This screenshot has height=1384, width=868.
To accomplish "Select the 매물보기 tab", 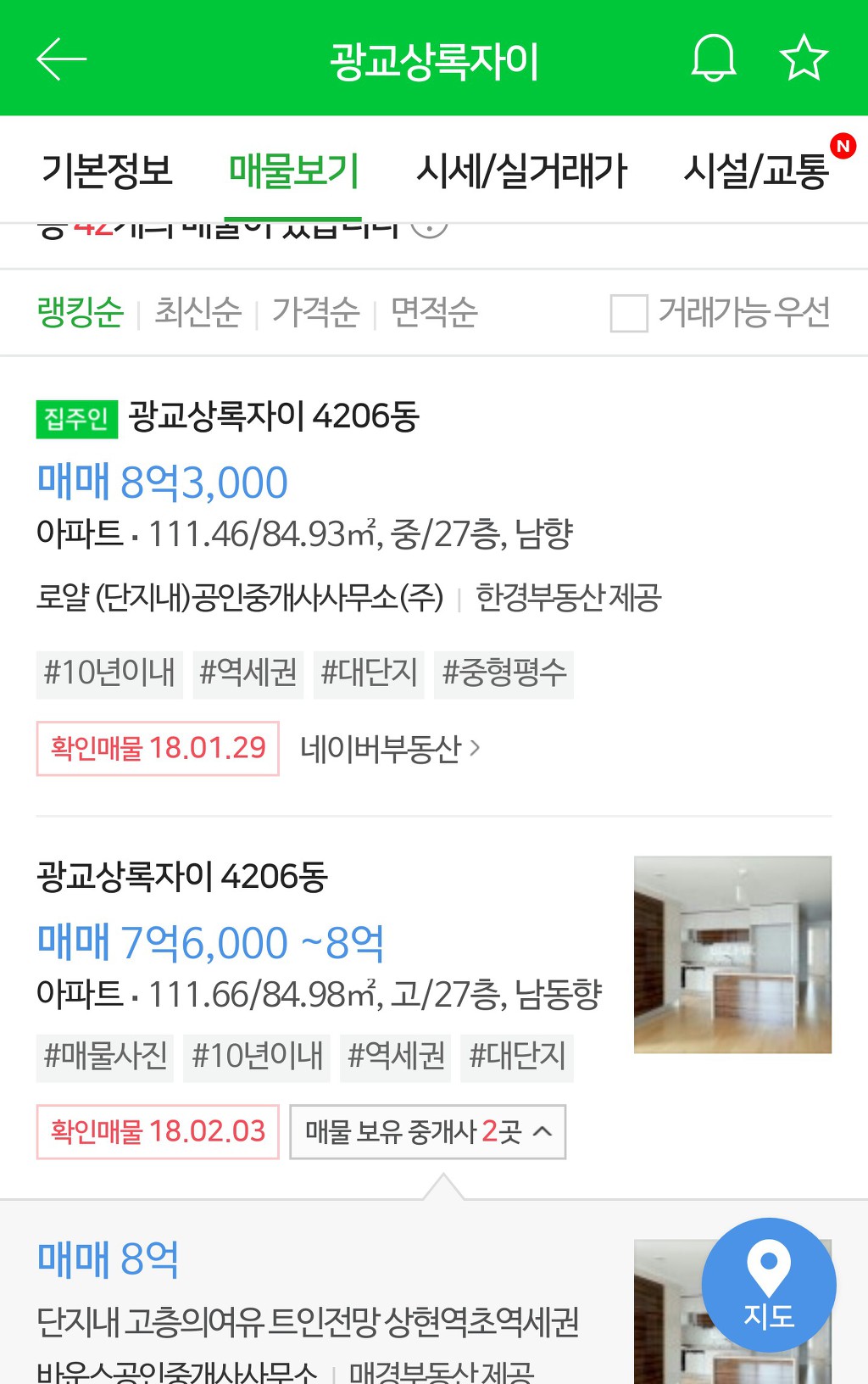I will click(x=294, y=171).
